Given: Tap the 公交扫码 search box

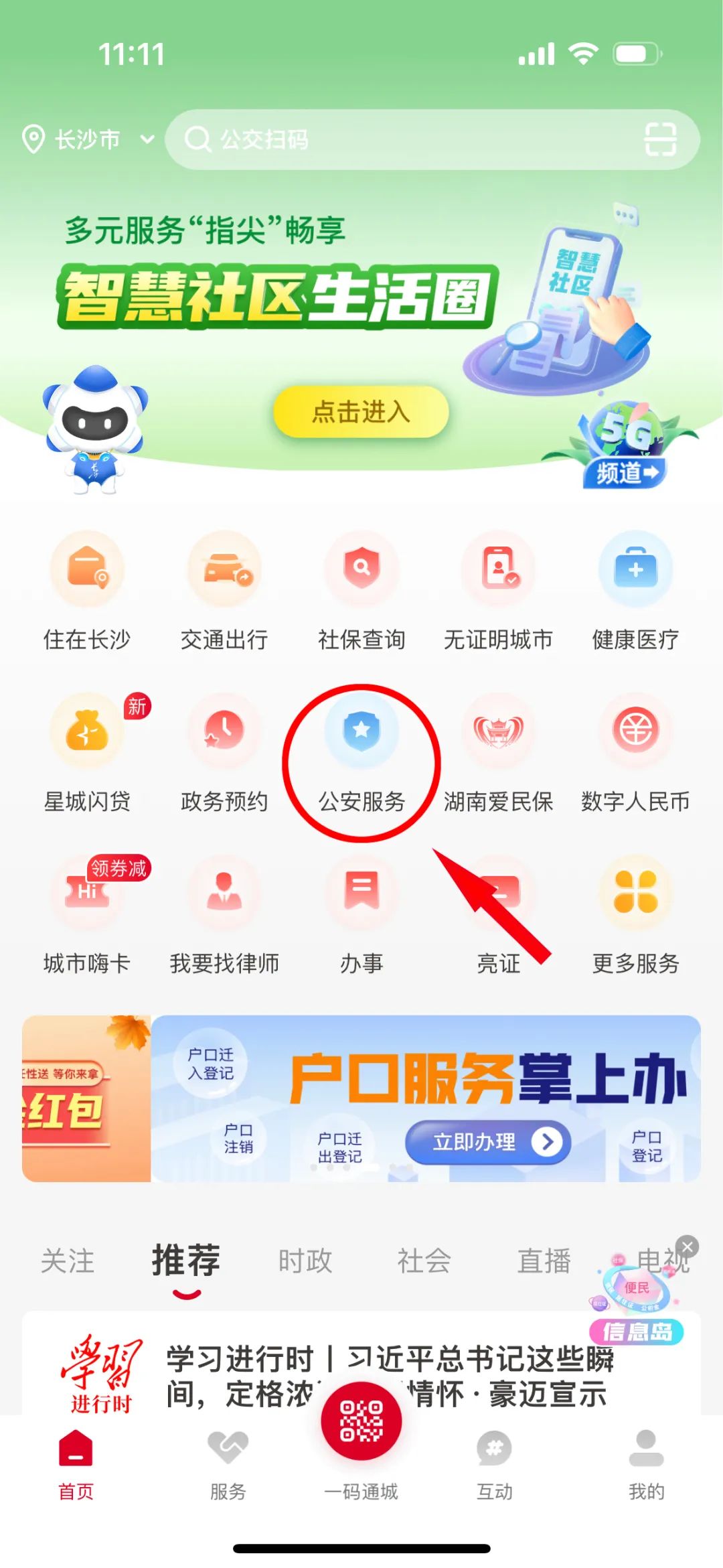Looking at the screenshot, I should [x=402, y=140].
